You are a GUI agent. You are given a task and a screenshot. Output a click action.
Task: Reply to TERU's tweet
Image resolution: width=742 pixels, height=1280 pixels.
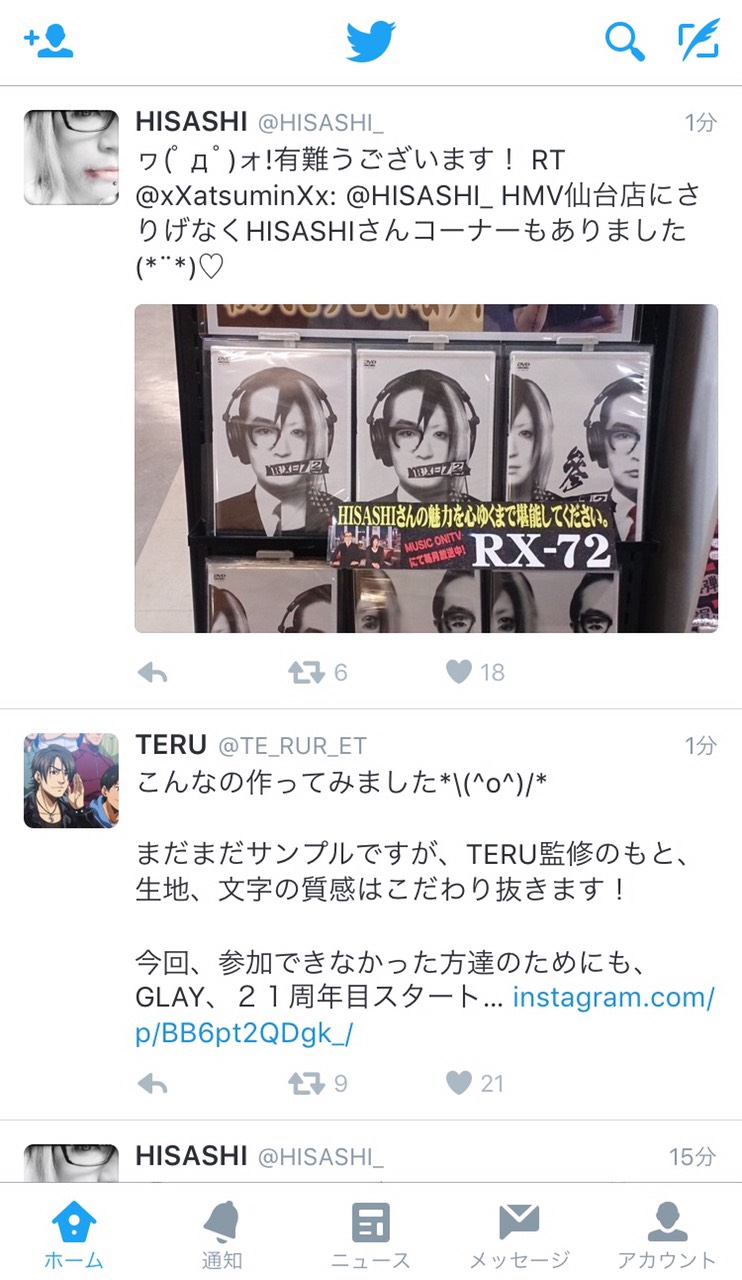tap(152, 1083)
